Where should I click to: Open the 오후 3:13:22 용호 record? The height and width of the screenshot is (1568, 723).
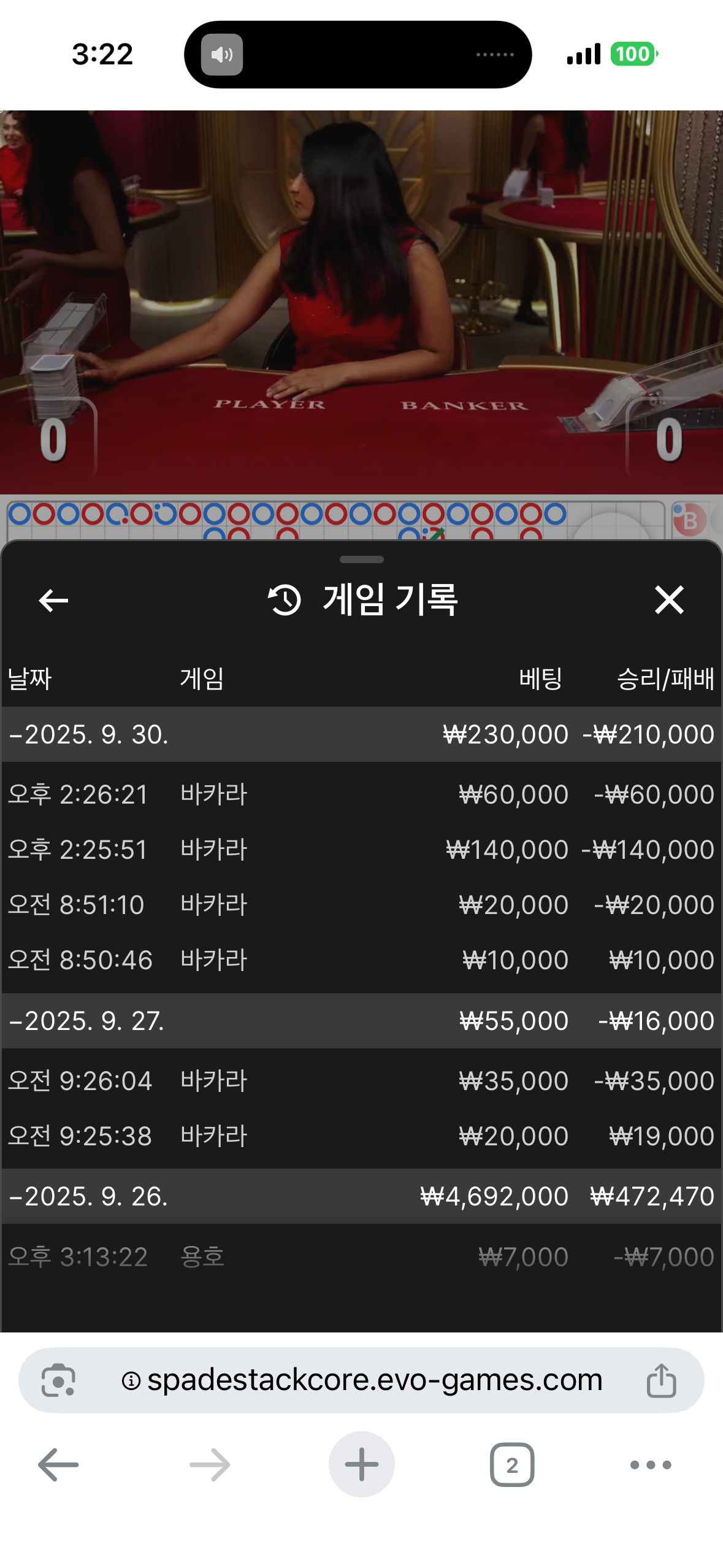361,1257
